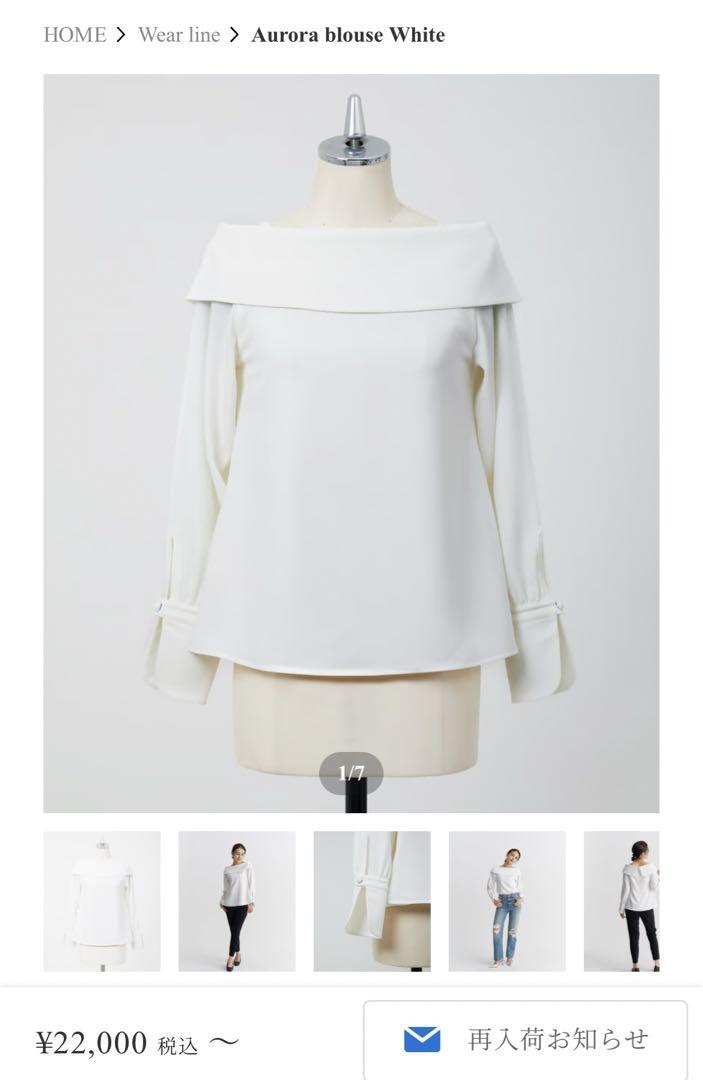The height and width of the screenshot is (1080, 703).
Task: Go to the HOME breadcrumb link
Action: tap(74, 35)
